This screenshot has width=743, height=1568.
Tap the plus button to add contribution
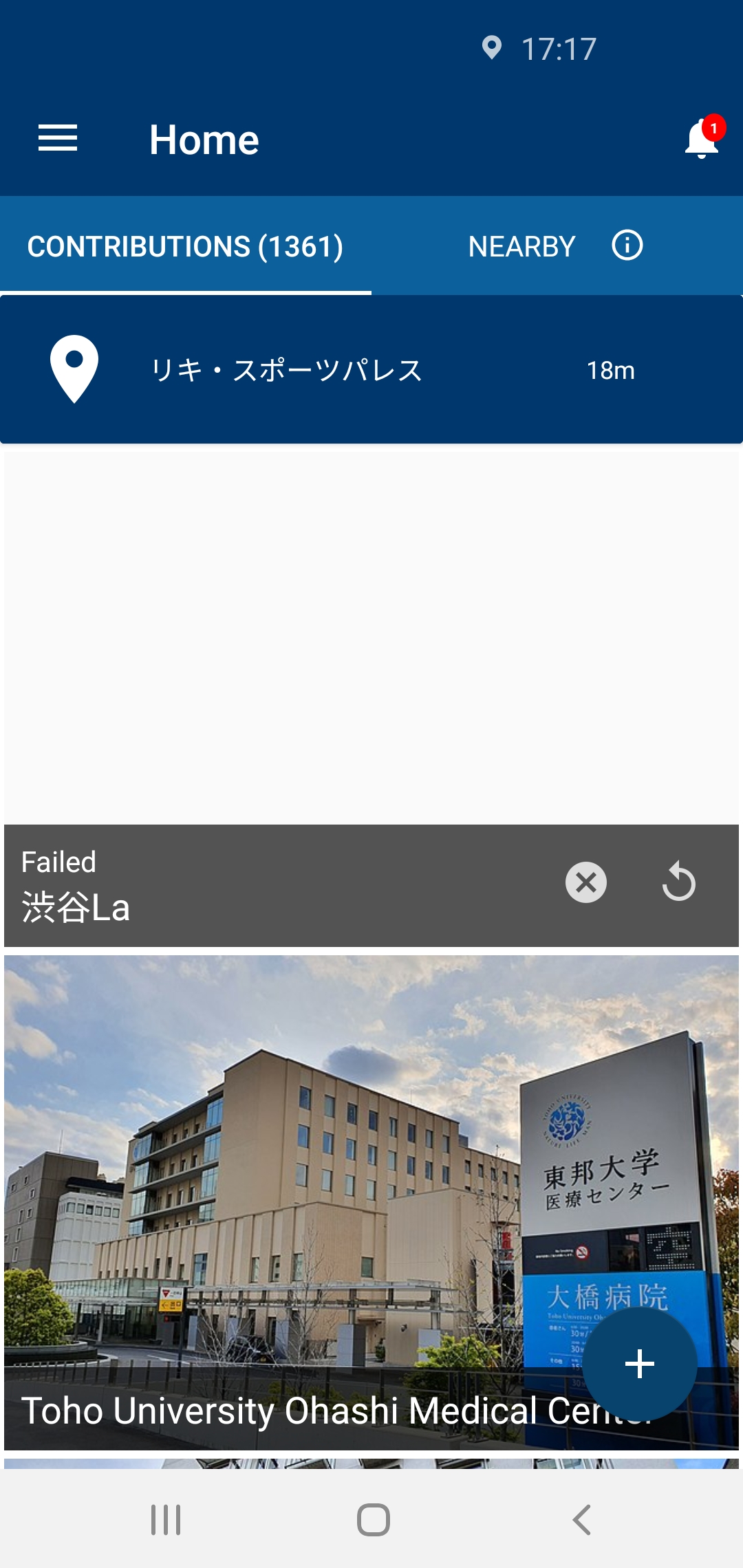639,1364
